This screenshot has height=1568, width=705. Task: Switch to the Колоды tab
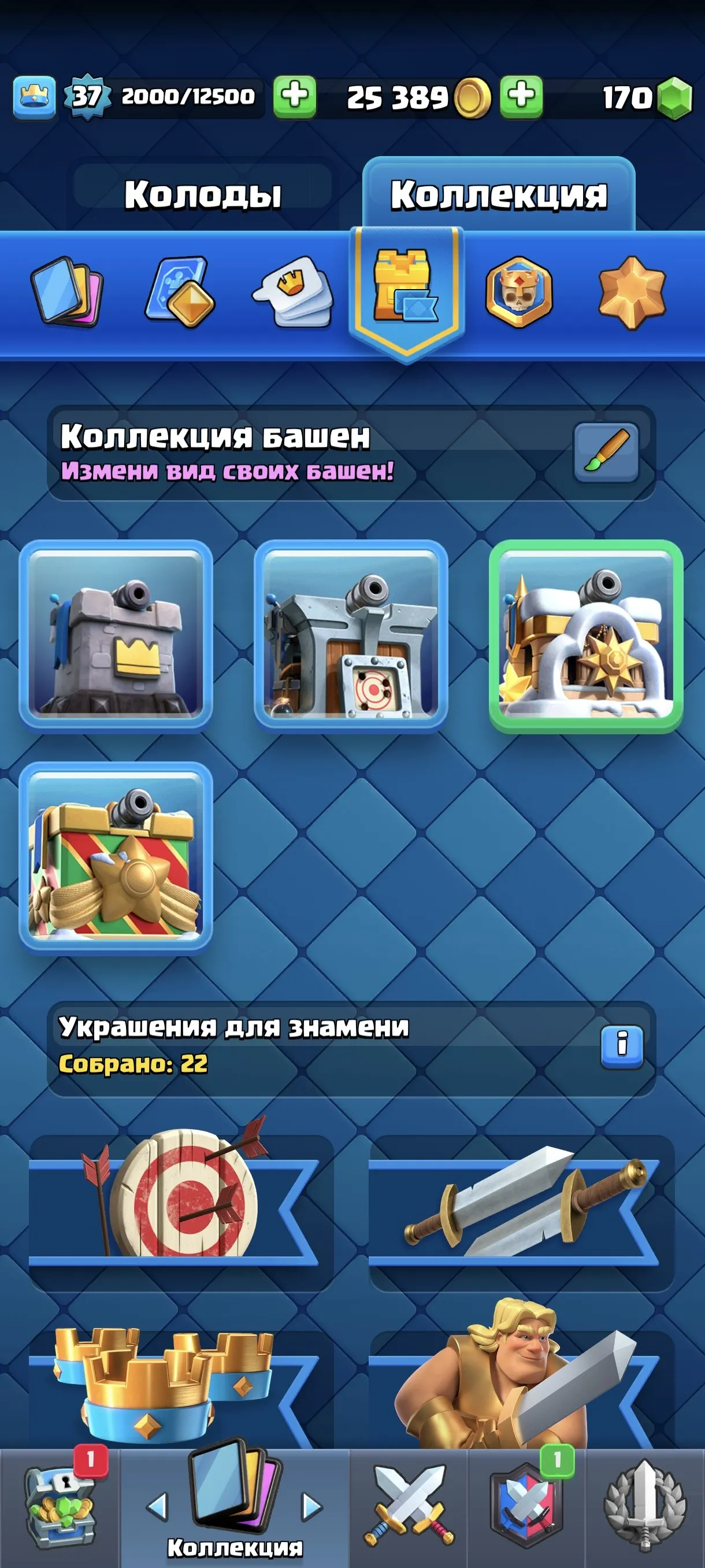[x=204, y=195]
